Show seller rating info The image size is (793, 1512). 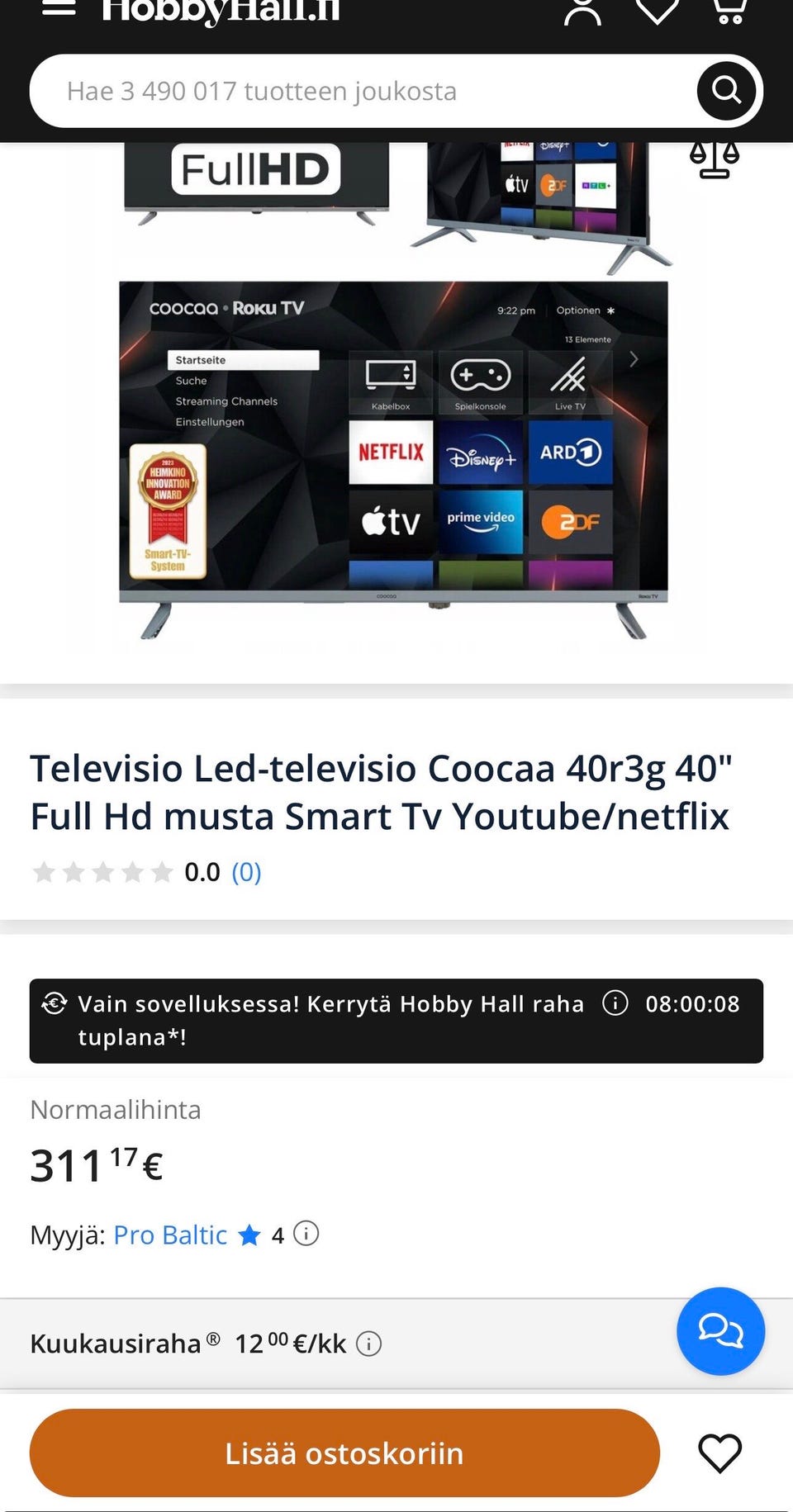click(x=306, y=1234)
